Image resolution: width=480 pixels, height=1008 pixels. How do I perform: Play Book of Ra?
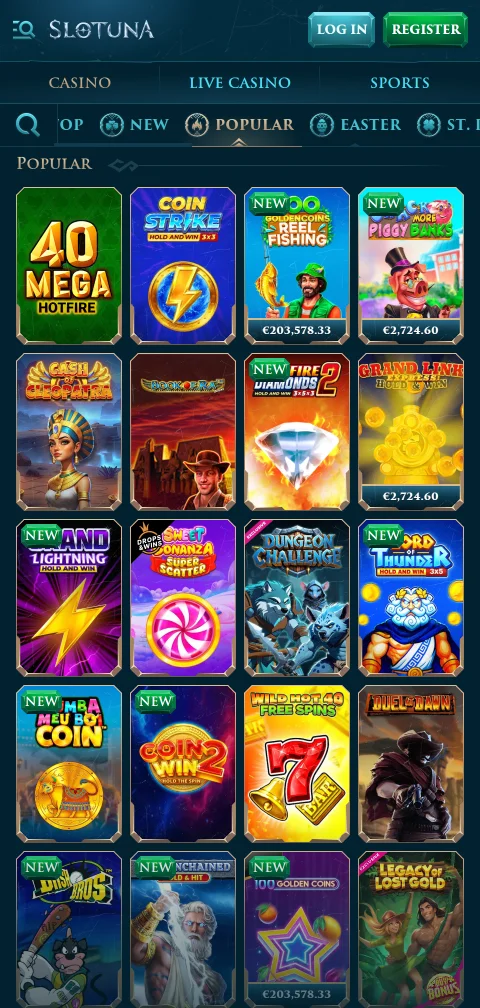(x=183, y=431)
